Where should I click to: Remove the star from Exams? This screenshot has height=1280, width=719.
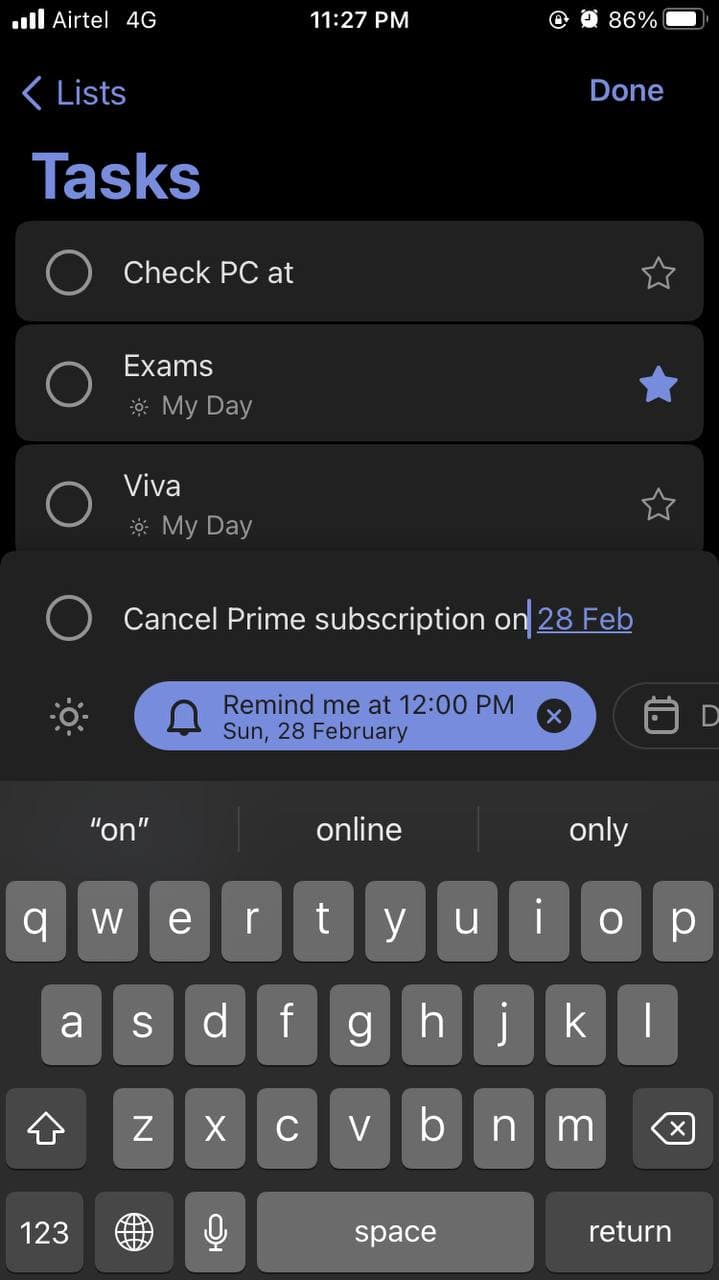[658, 385]
